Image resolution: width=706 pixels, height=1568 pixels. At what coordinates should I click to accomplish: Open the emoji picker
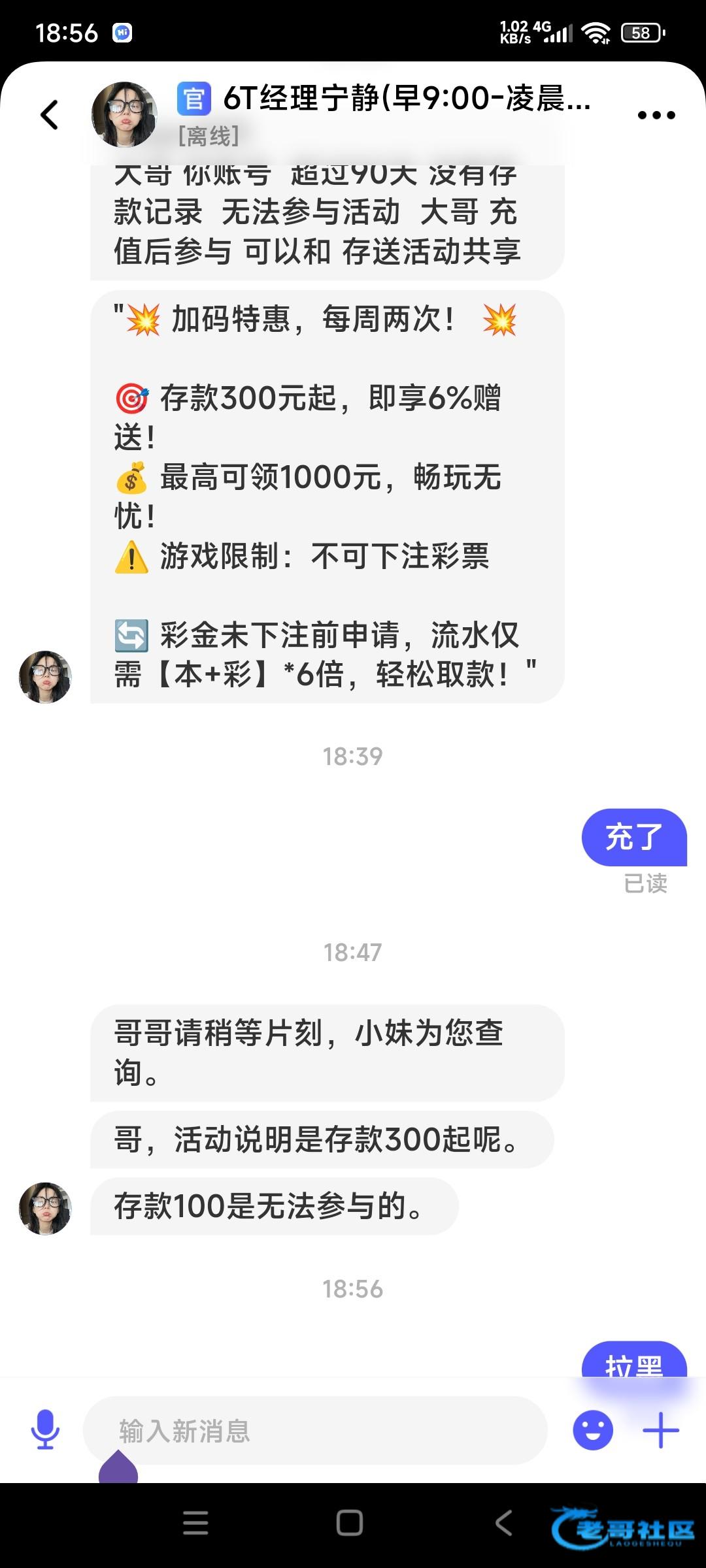pos(593,1430)
